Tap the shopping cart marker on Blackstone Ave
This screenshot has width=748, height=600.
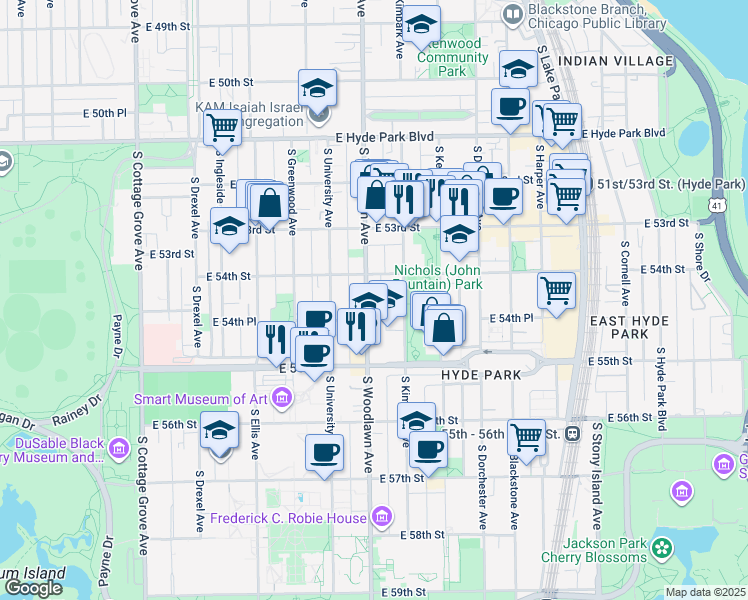pyautogui.click(x=525, y=435)
